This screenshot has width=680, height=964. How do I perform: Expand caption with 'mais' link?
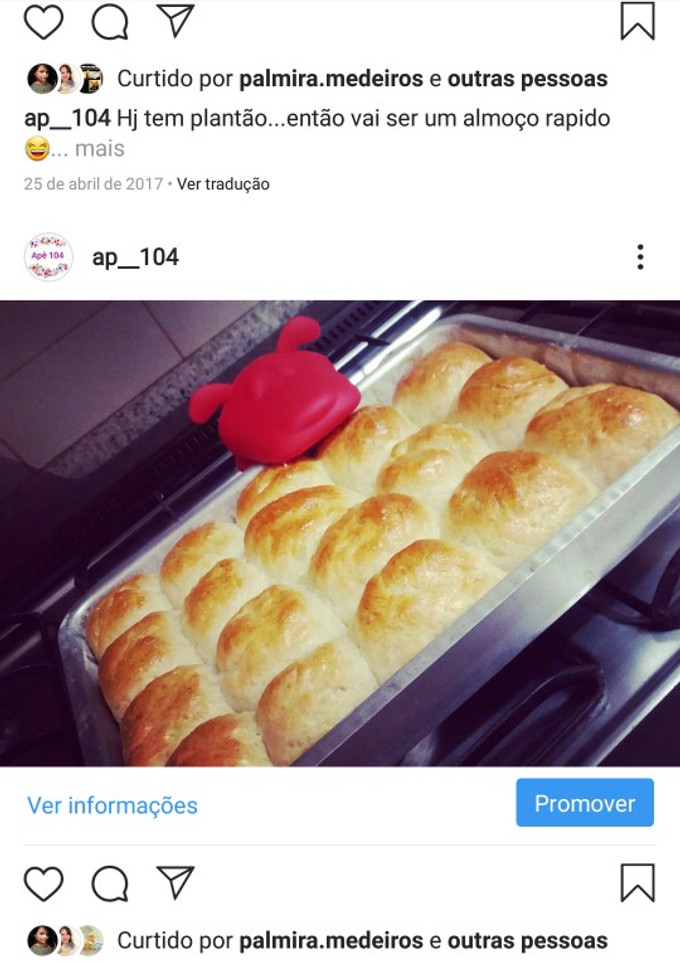[100, 149]
